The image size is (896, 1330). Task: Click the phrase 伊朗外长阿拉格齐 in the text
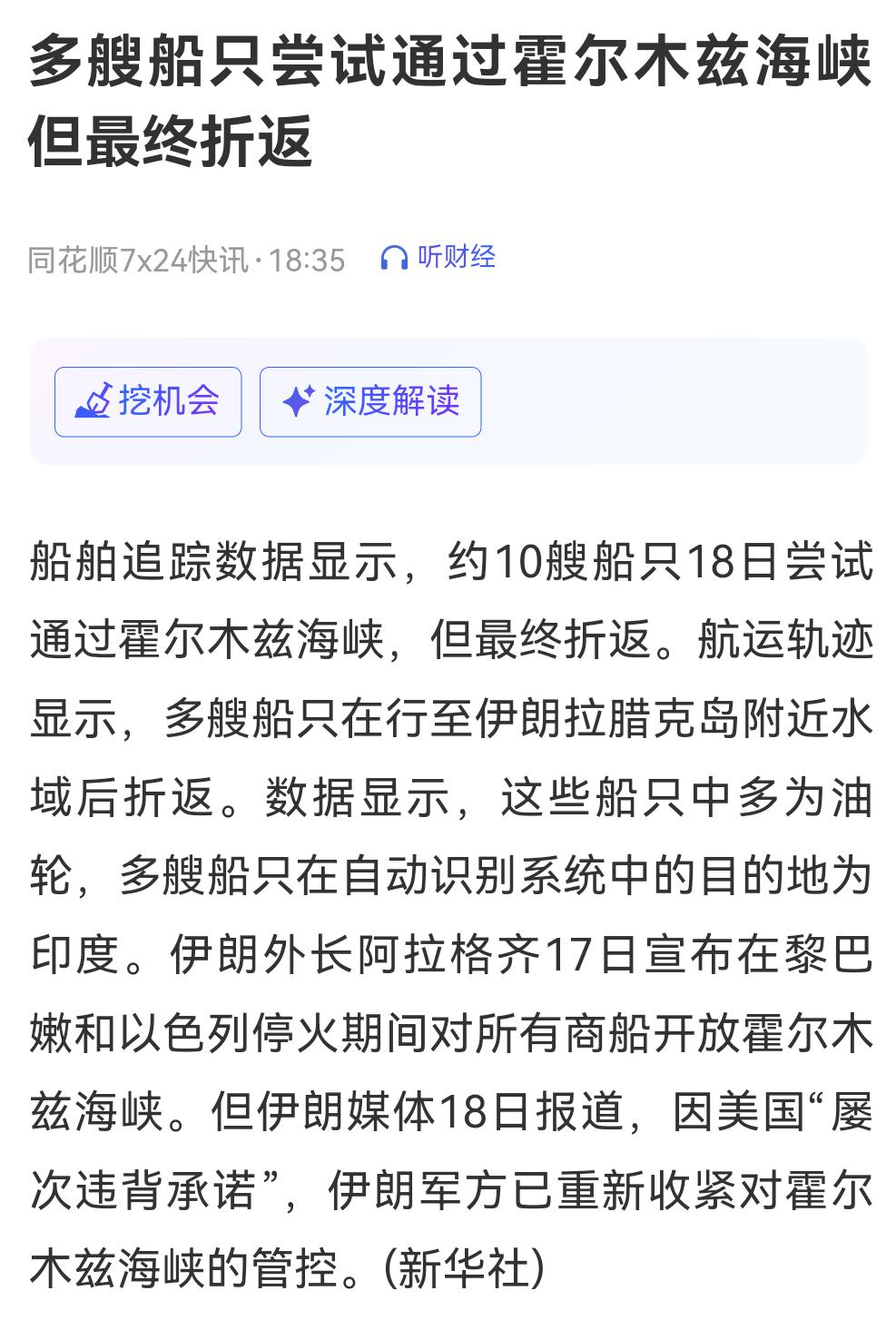(354, 949)
